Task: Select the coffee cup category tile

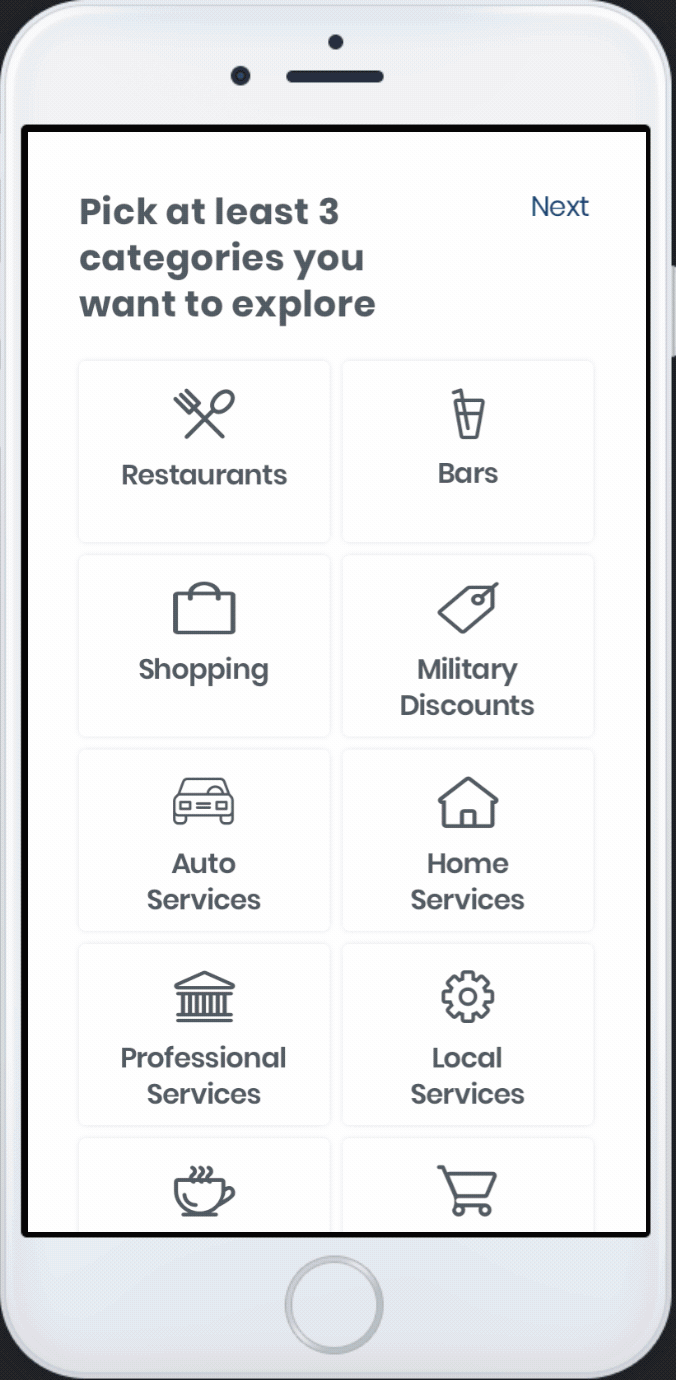Action: (204, 1189)
